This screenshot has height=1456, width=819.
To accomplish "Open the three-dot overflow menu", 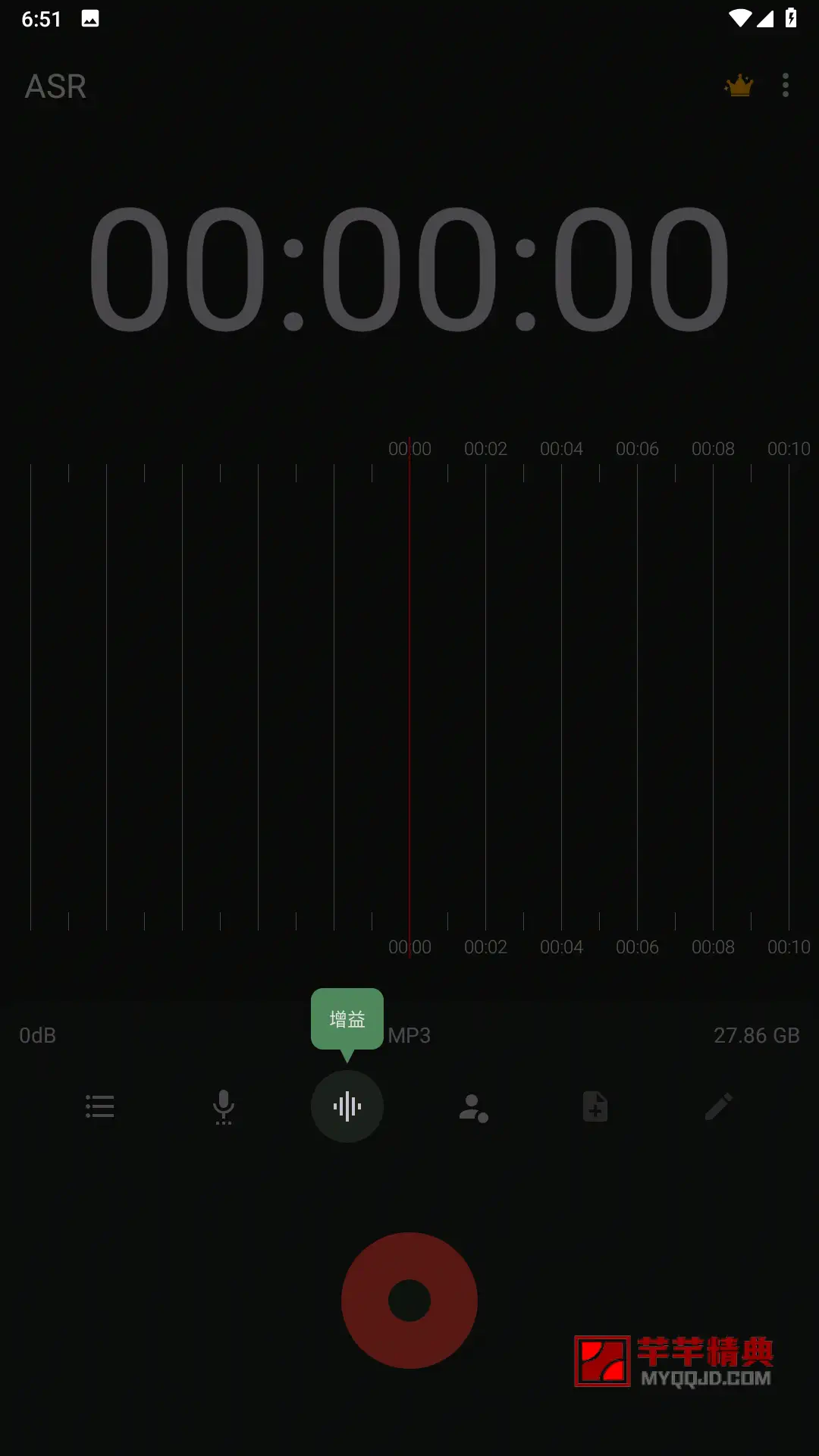I will [x=786, y=85].
